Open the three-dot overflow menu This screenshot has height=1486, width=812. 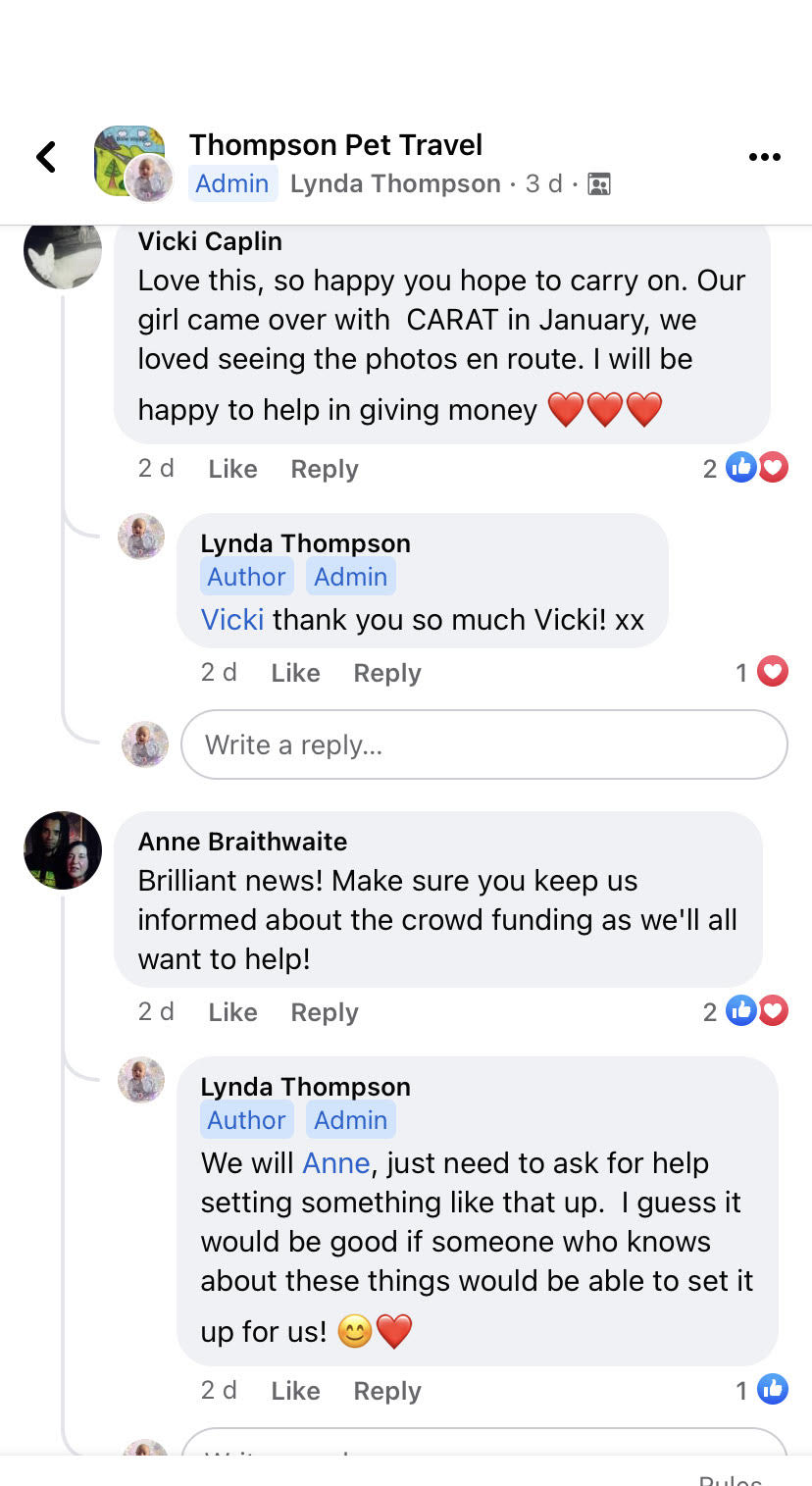point(764,157)
